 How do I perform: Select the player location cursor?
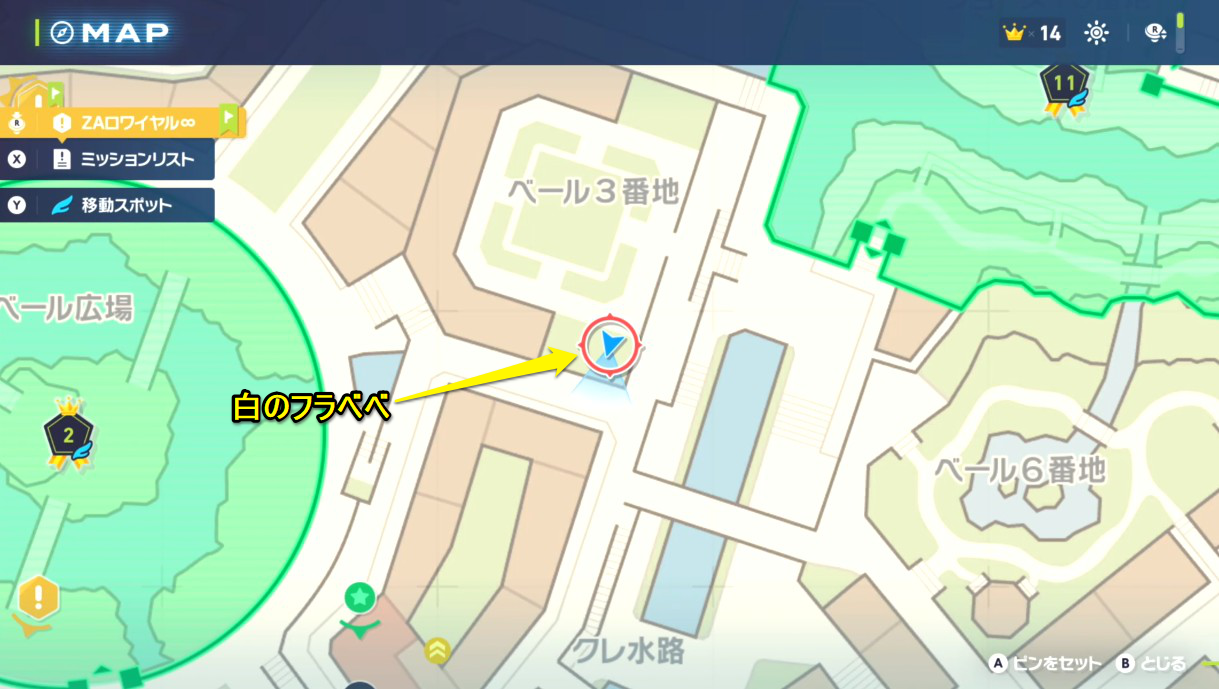[608, 347]
